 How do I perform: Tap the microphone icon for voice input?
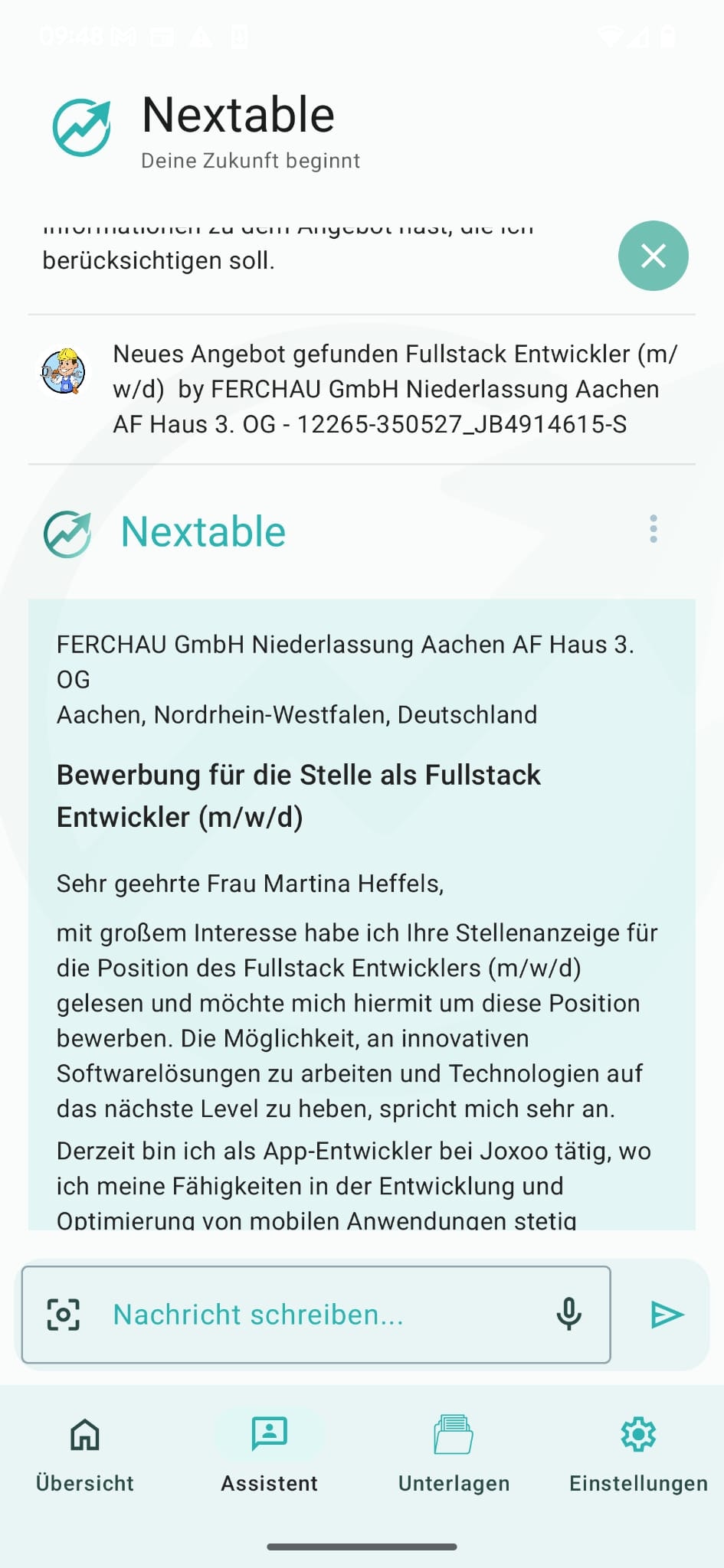[x=569, y=1314]
